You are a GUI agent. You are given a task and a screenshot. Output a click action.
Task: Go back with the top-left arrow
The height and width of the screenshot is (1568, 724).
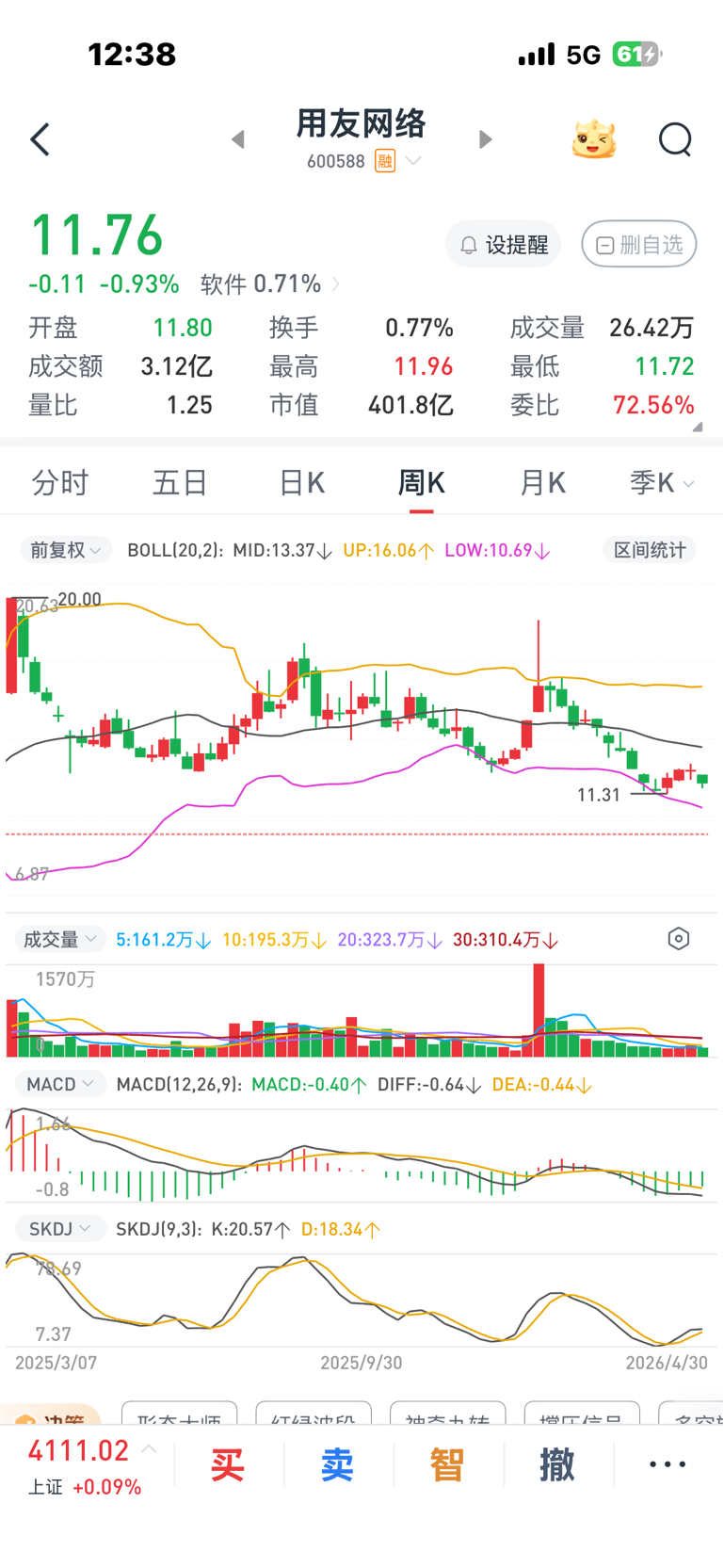40,140
